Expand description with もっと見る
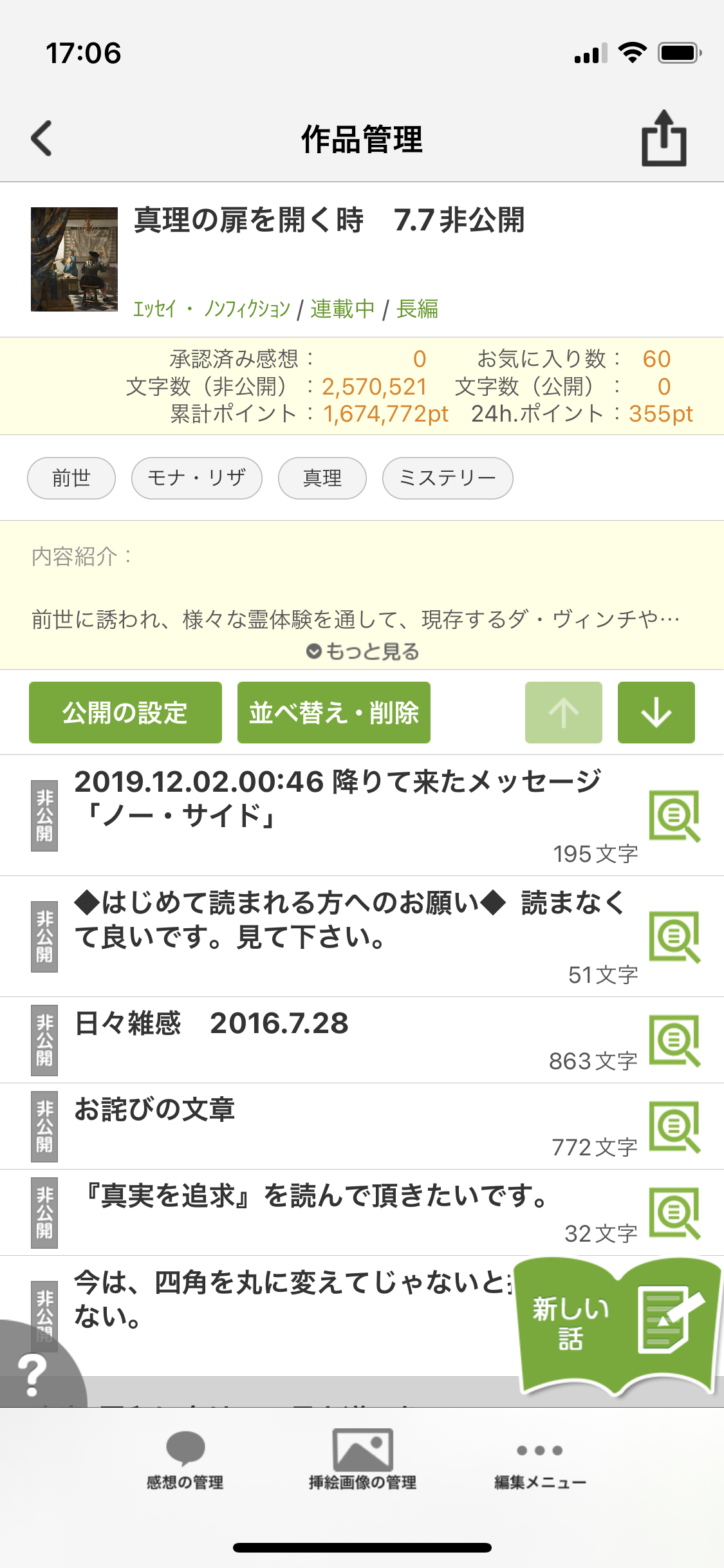724x1568 pixels. tap(362, 651)
